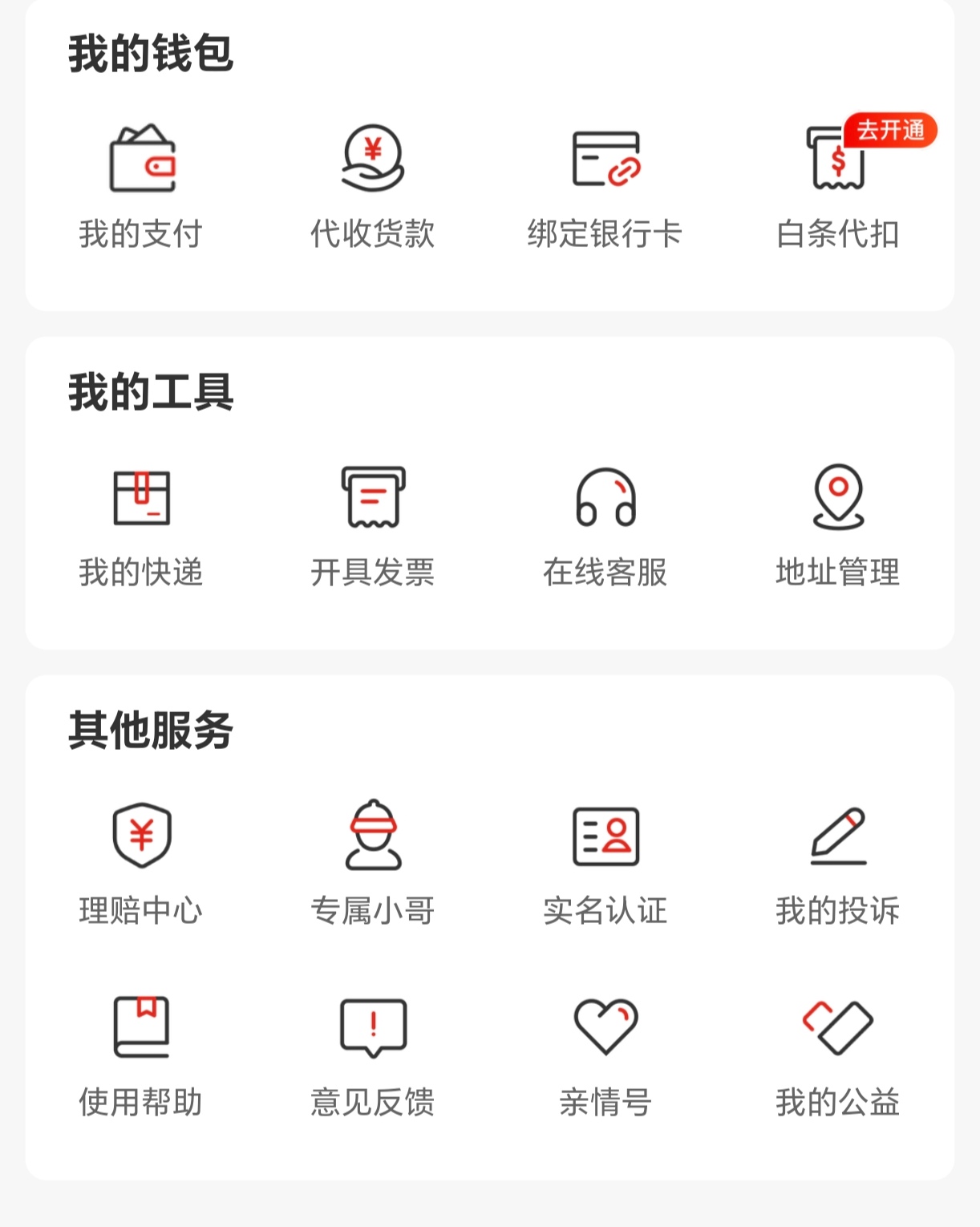Open 绑定银行卡 card-link icon
Viewport: 980px width, 1227px height.
605,160
